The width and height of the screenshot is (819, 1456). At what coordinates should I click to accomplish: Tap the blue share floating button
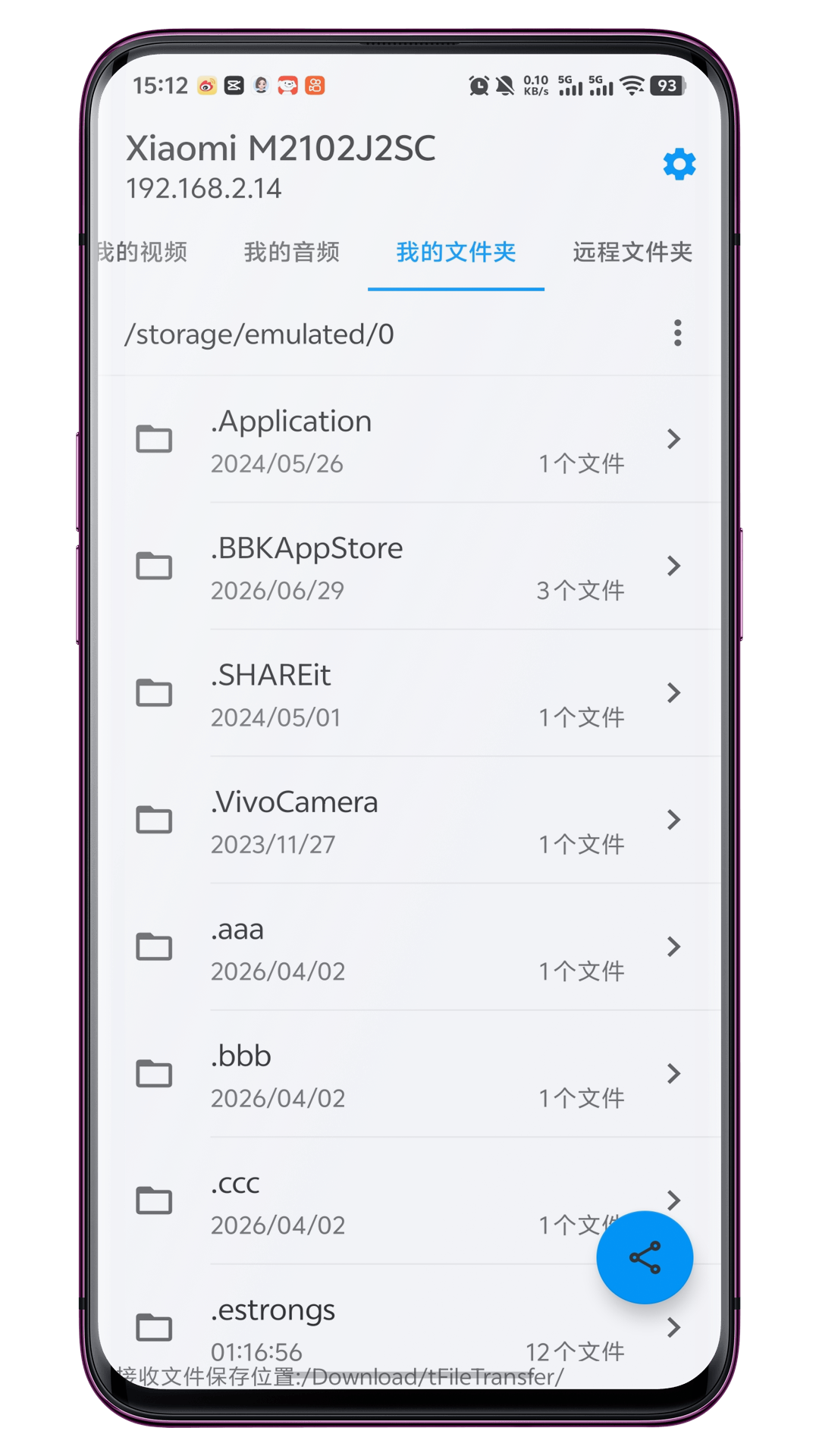click(645, 1257)
